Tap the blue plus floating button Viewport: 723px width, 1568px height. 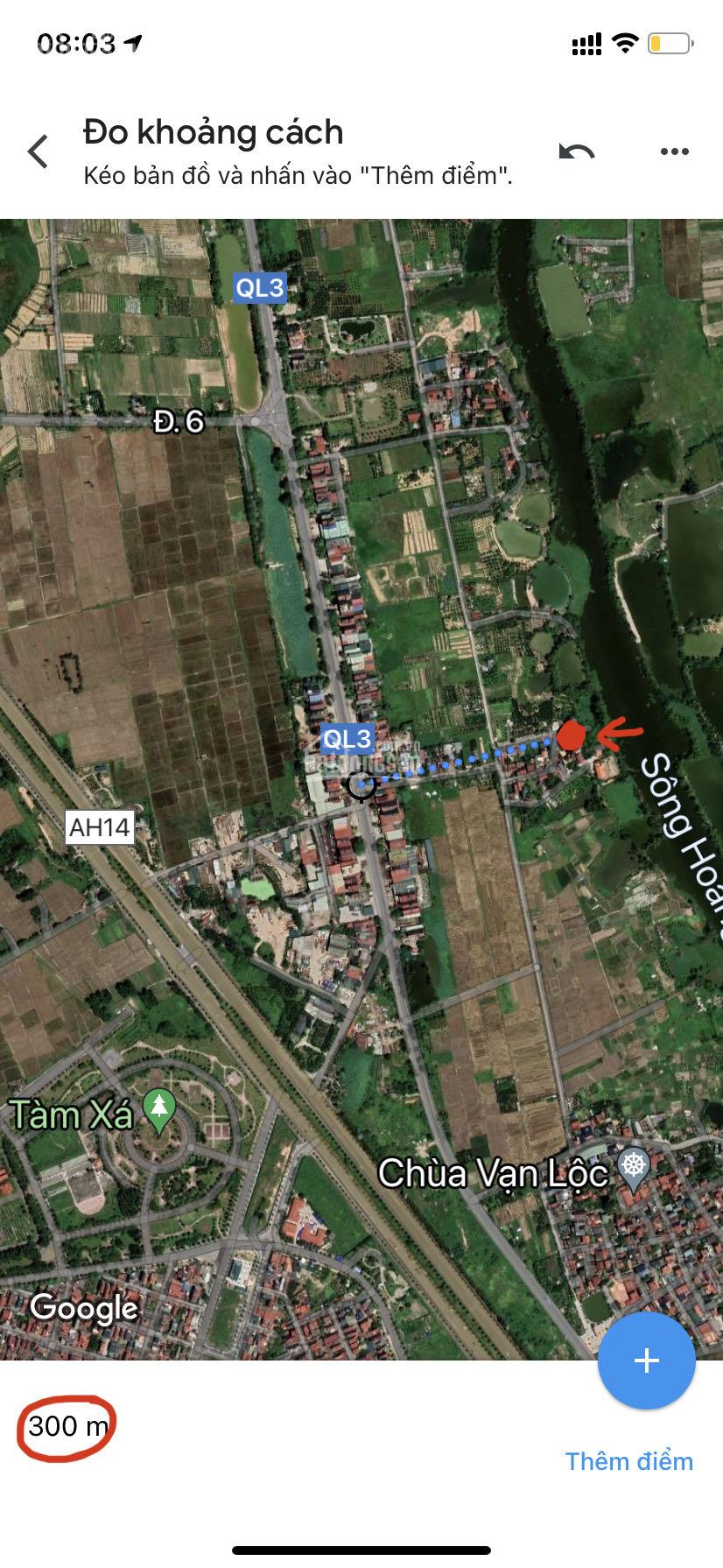[646, 1360]
